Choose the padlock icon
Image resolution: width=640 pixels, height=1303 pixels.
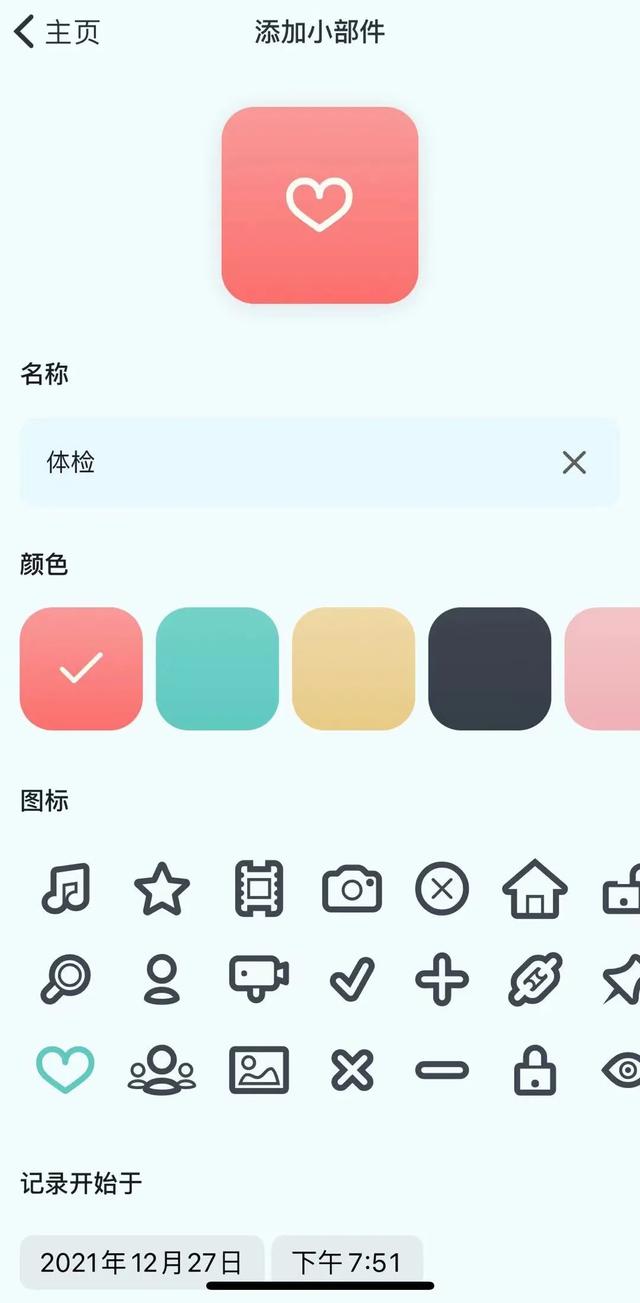[533, 1069]
